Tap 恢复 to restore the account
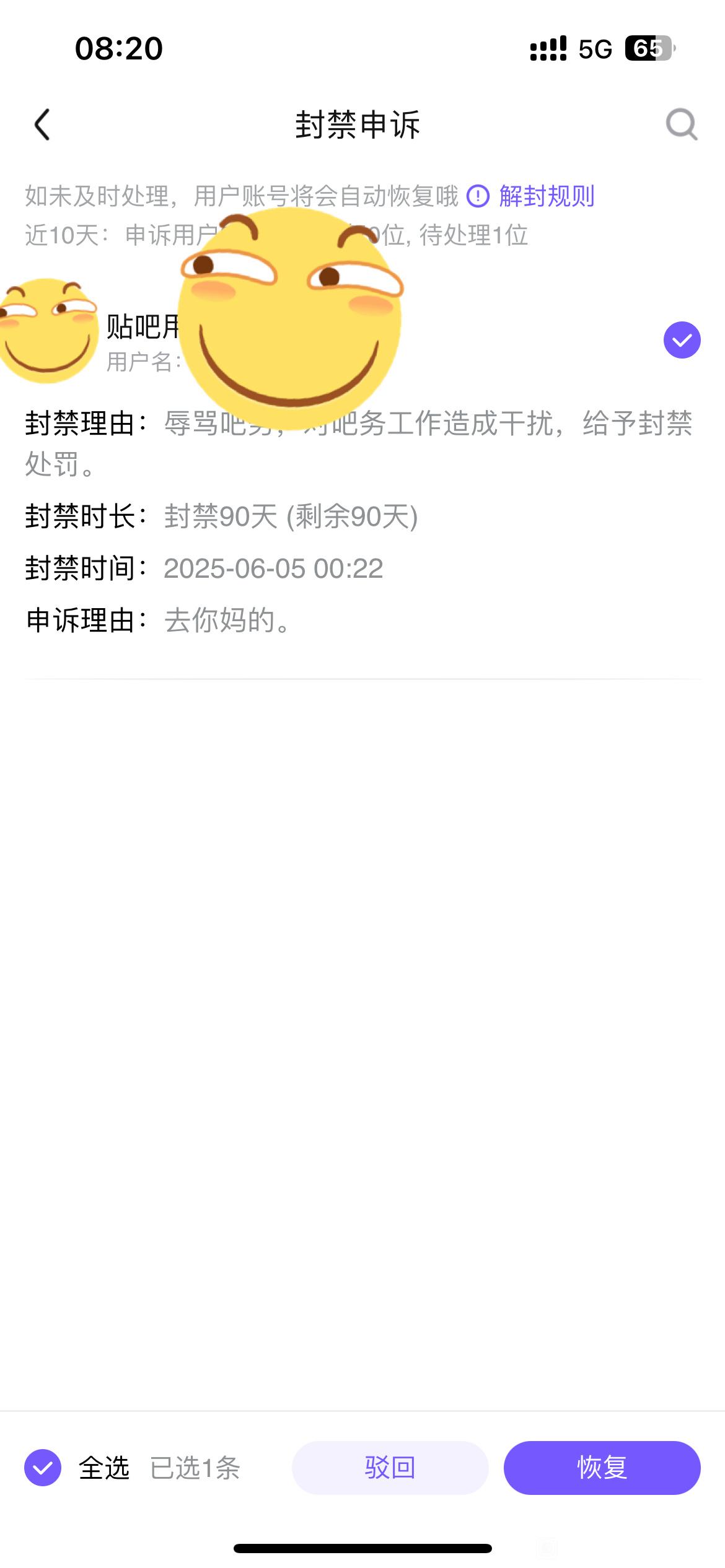The image size is (725, 1568). click(602, 1468)
